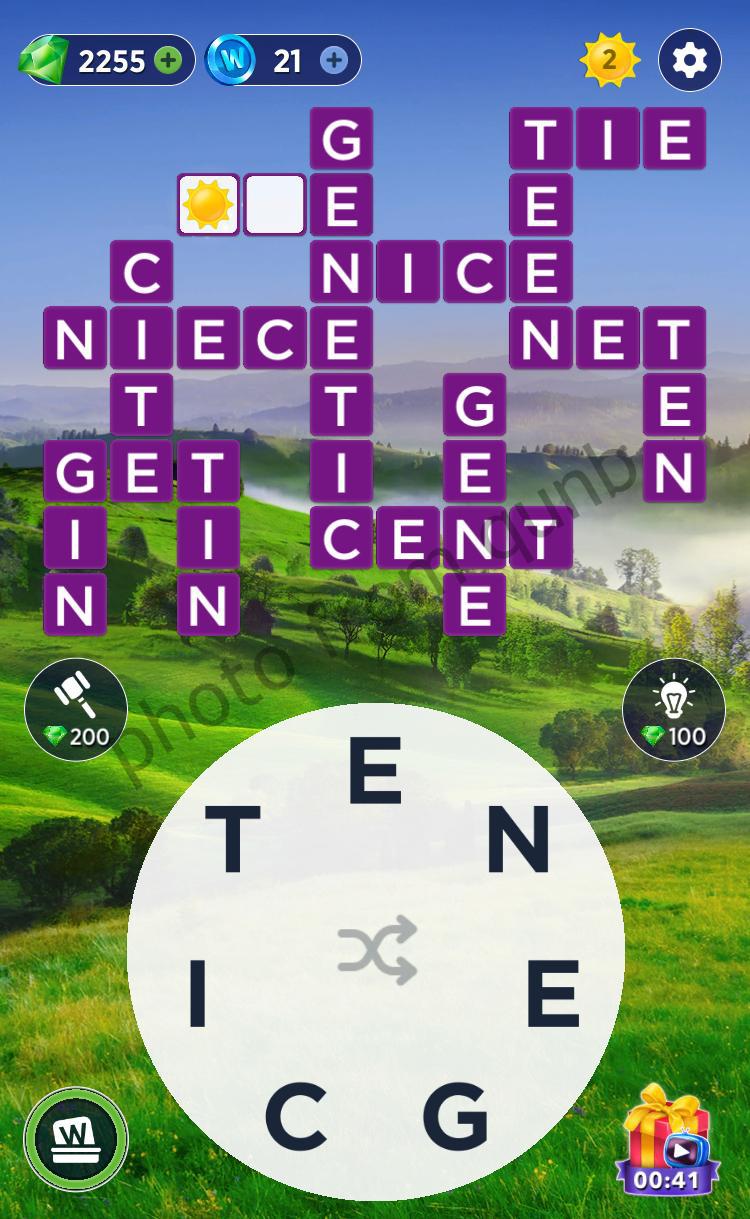Viewport: 750px width, 1219px height.
Task: Open the sun coin counter
Action: [x=609, y=61]
